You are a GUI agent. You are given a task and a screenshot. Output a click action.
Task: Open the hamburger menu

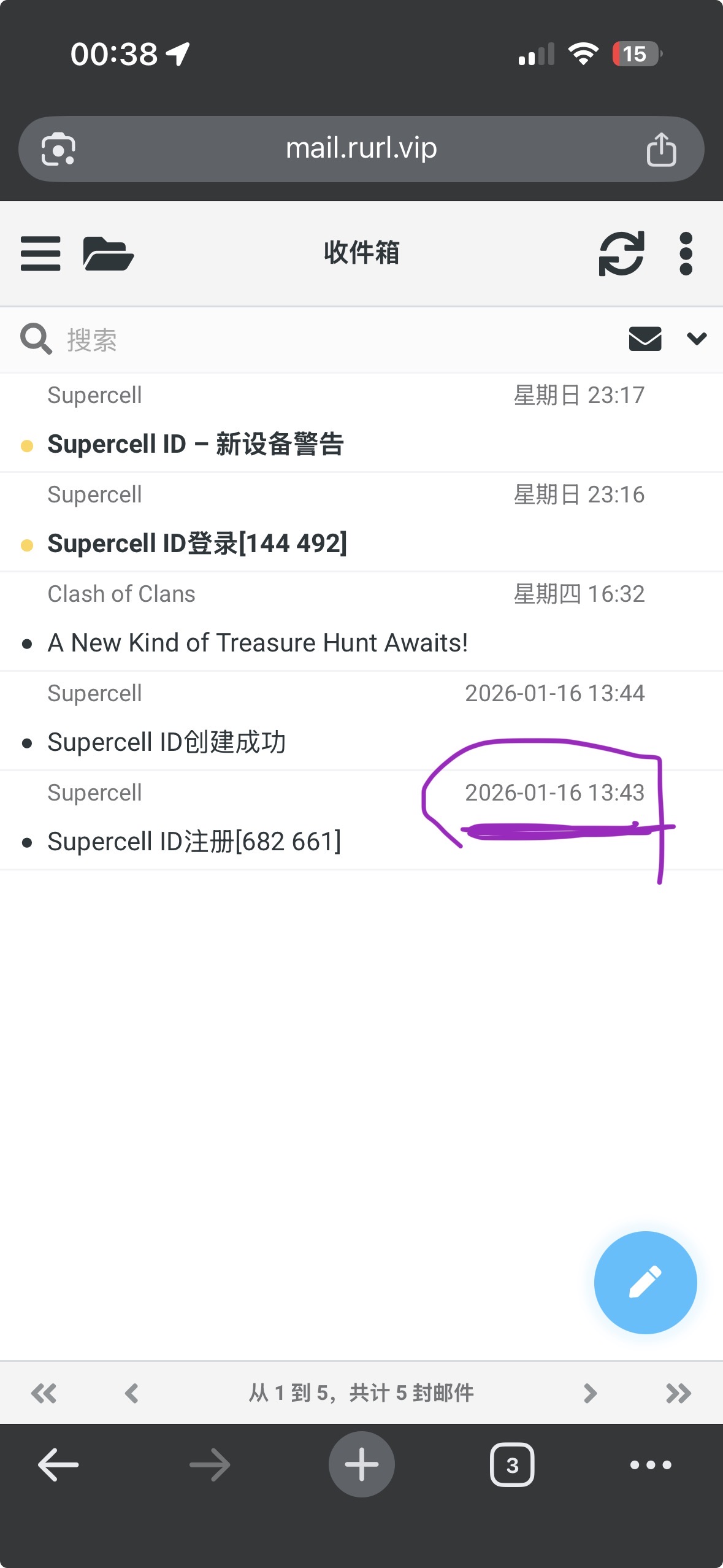[x=40, y=253]
